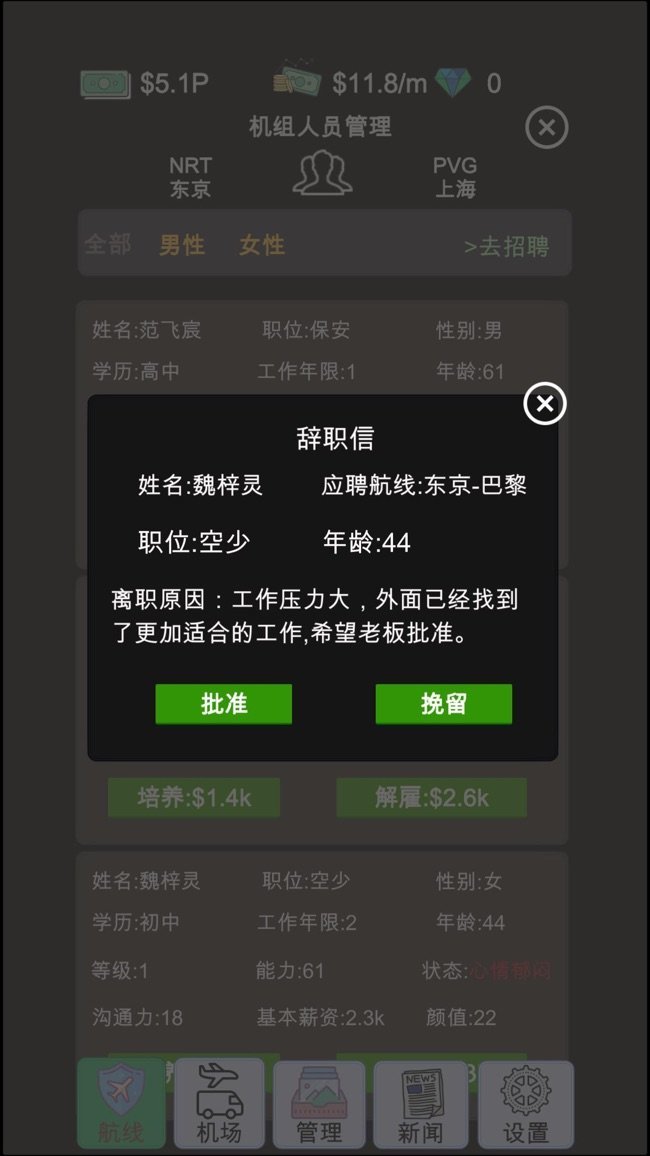Show 全部 crew members
The height and width of the screenshot is (1156, 650).
(107, 245)
